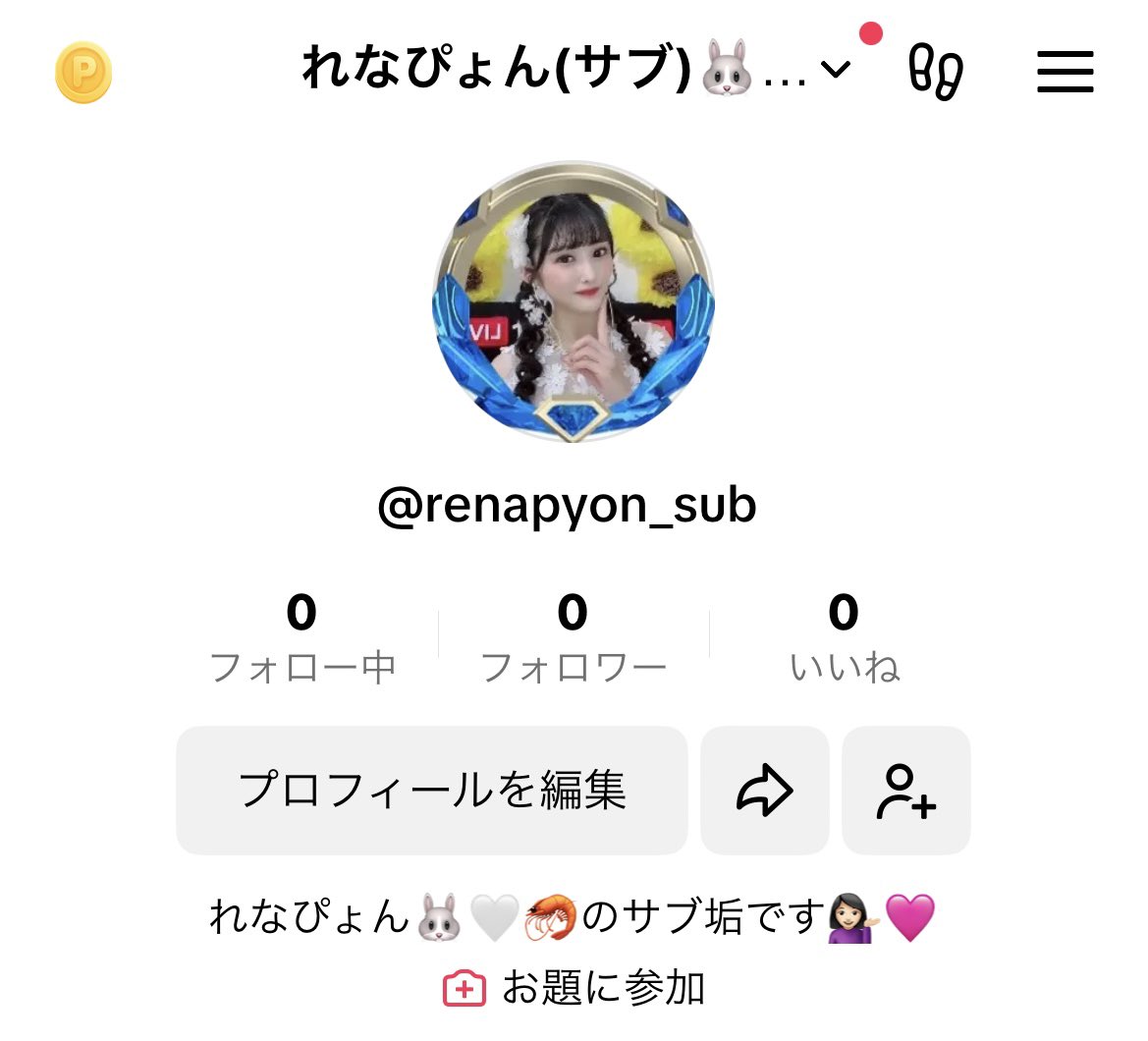The image size is (1148, 1041).
Task: Open the coin rewards icon
Action: tap(83, 72)
